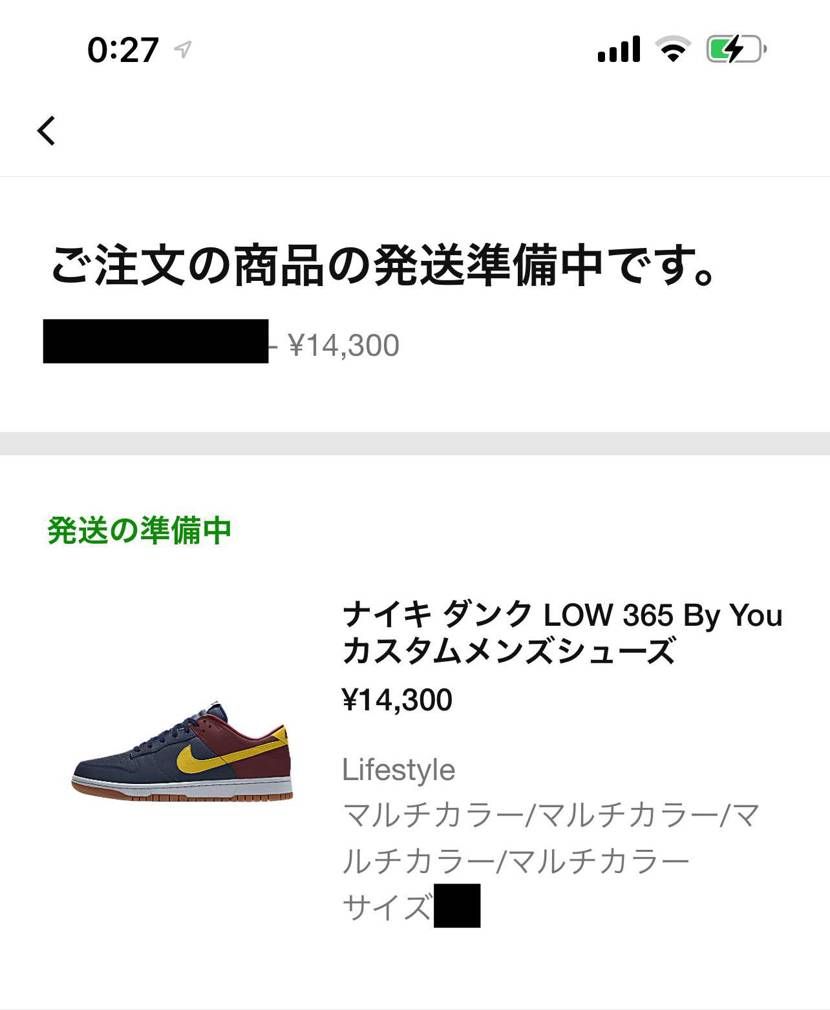Screen dimensions: 830x1010
Task: Tap the Lifestyle category label
Action: point(398,770)
